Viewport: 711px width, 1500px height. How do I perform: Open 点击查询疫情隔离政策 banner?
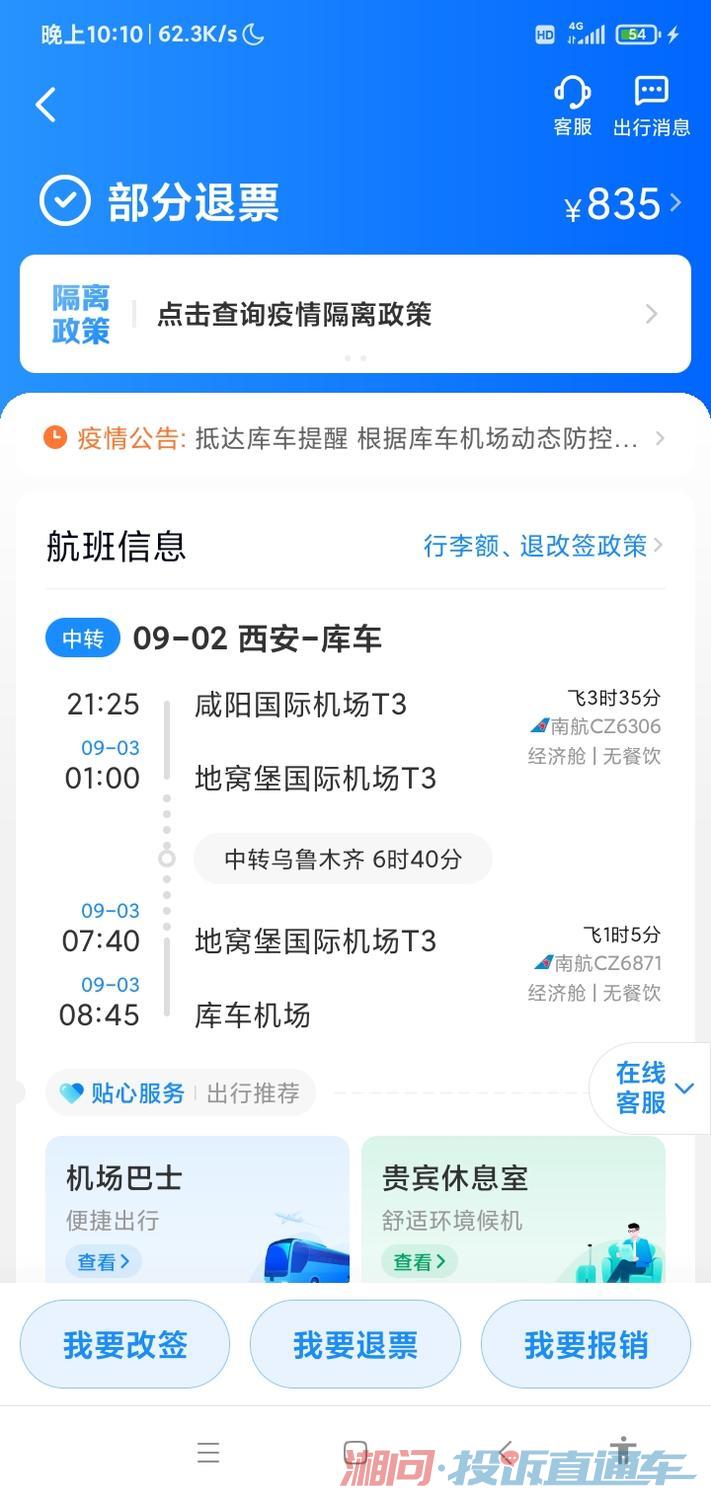[355, 314]
